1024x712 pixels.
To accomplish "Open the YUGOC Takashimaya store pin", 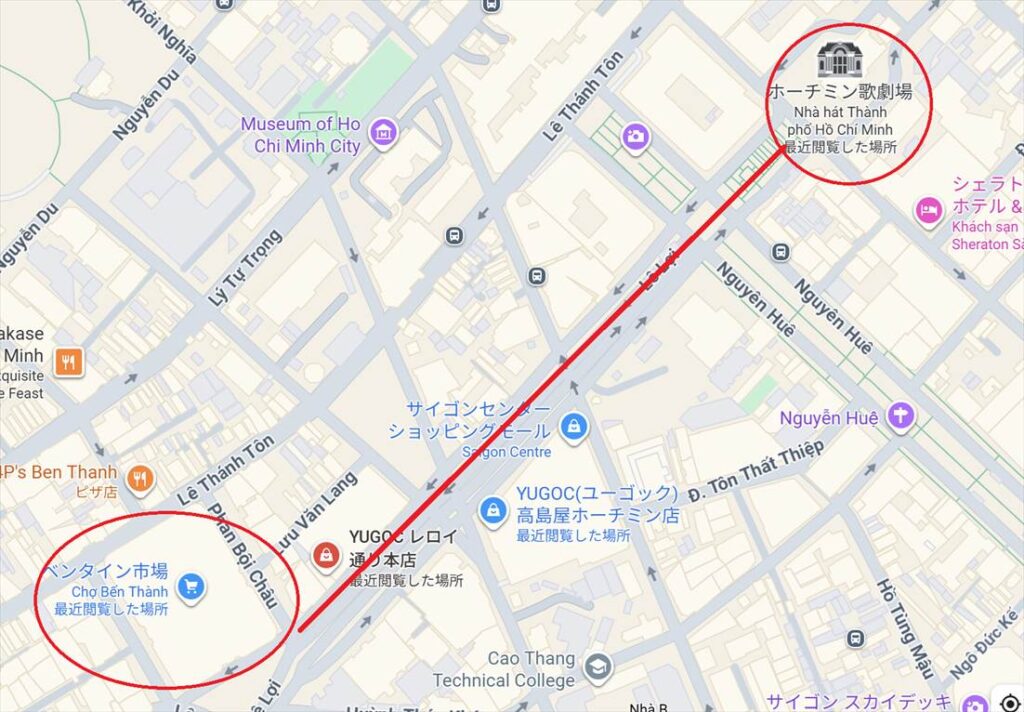I will tap(492, 510).
